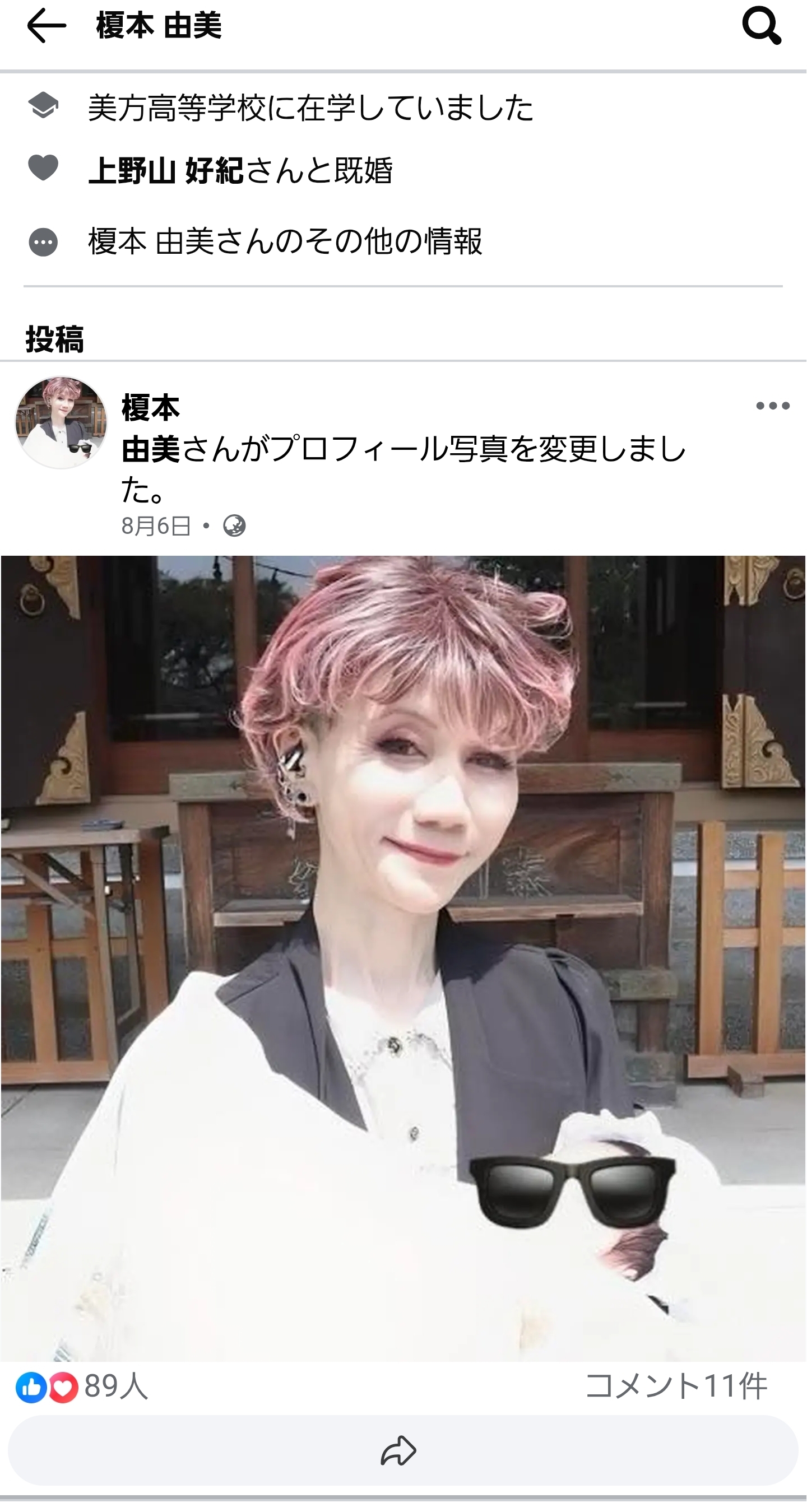Go back using the arrow icon
The height and width of the screenshot is (1512, 807).
46,26
